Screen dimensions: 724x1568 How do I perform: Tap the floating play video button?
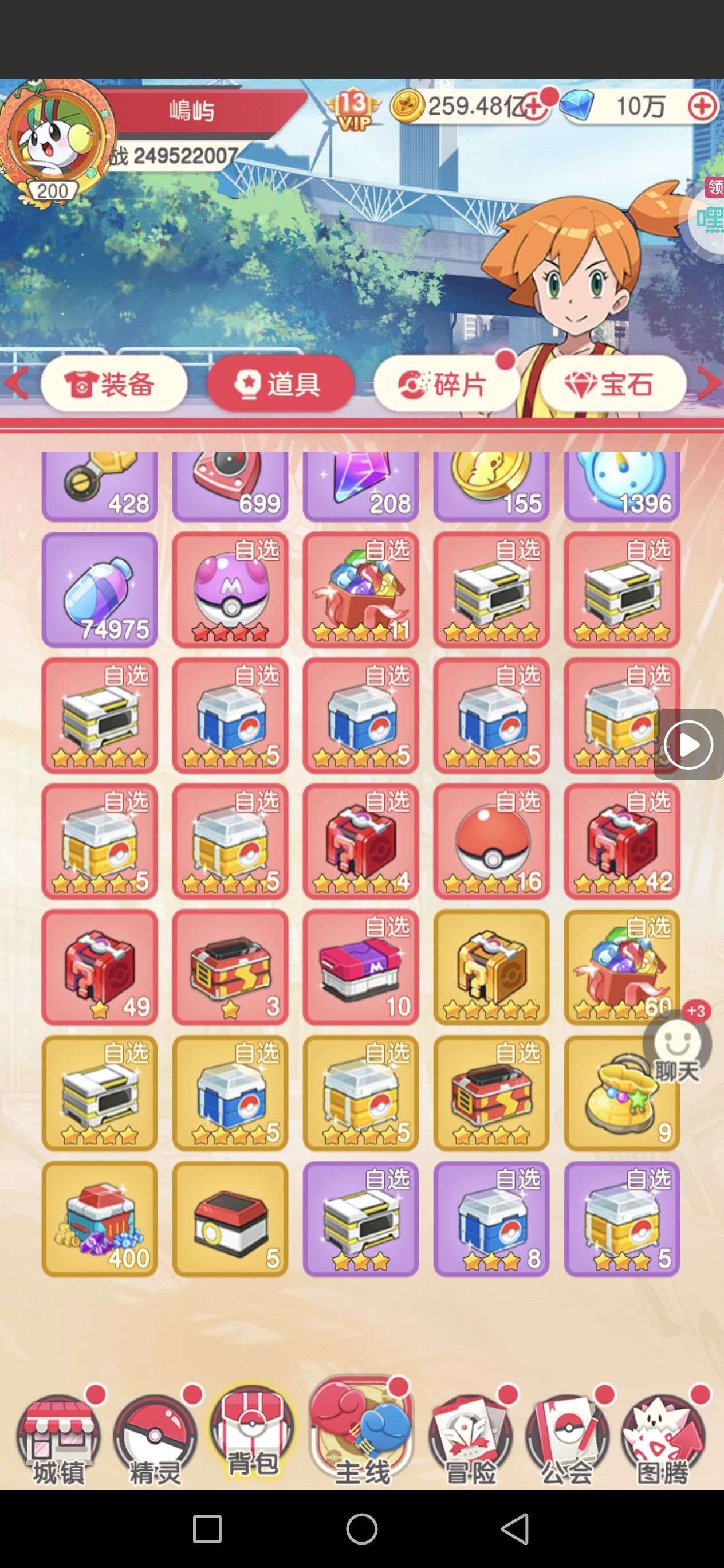[688, 744]
